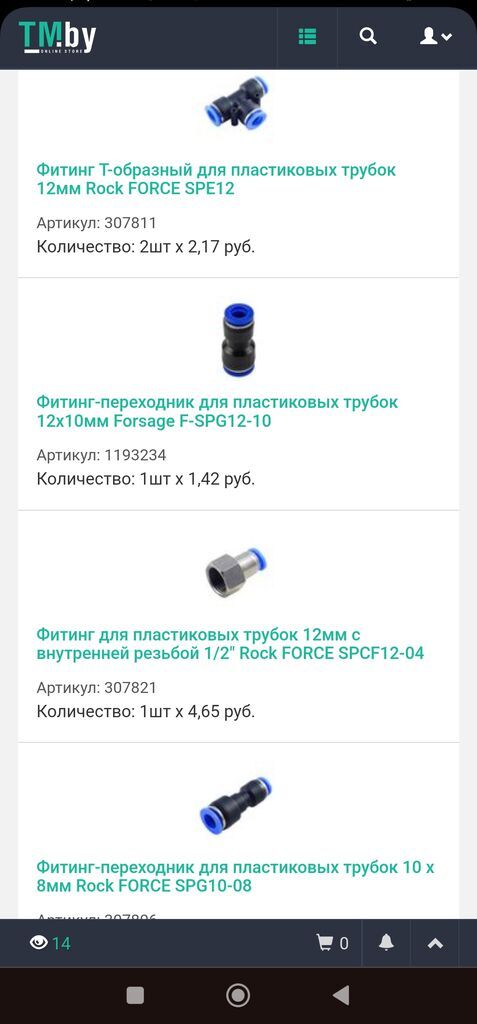Open Rock FORCE SPCF12-04 threaded fitting link
477x1024 pixels.
pos(230,643)
